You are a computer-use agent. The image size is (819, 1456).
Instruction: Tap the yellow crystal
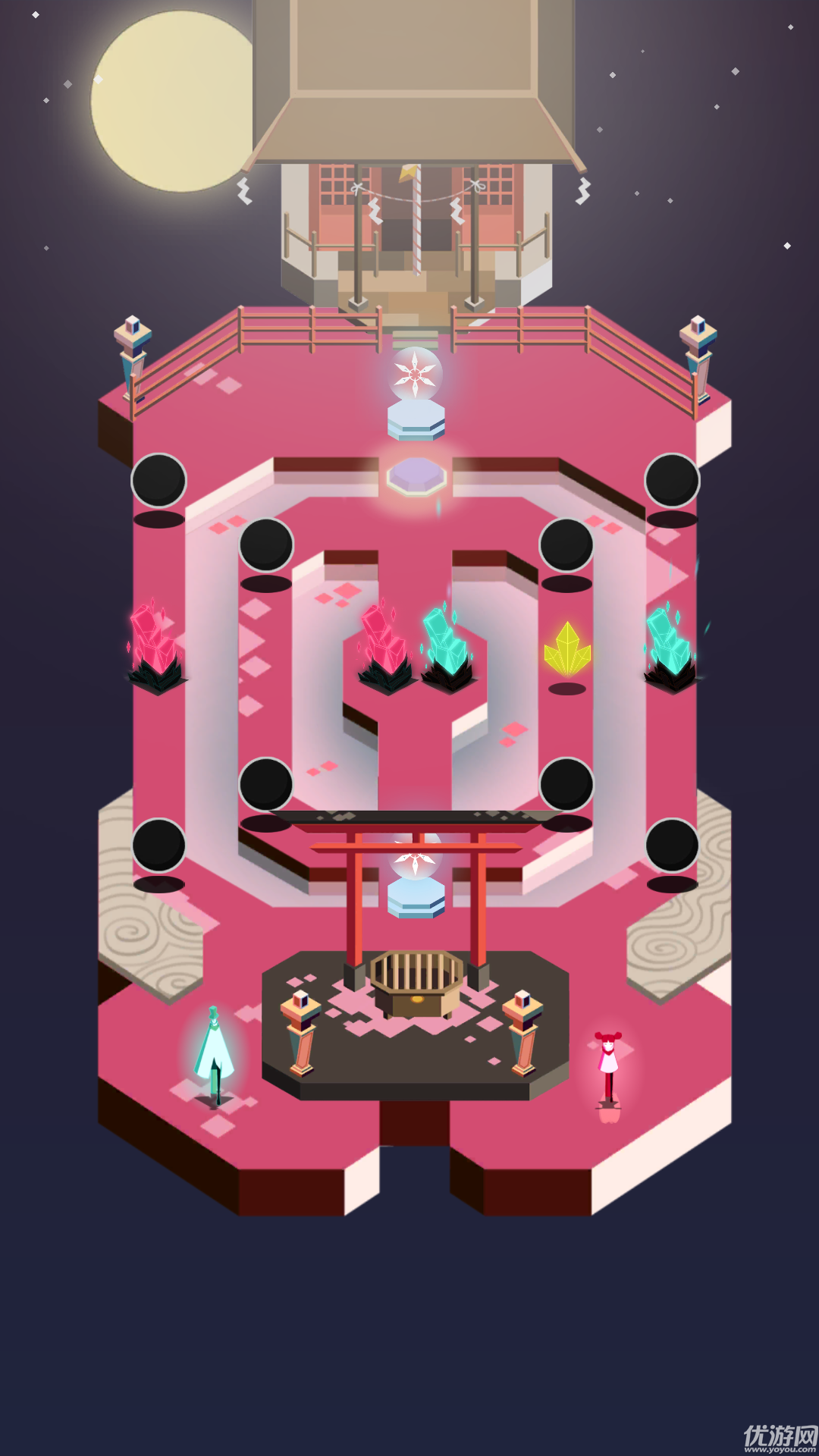point(567,650)
